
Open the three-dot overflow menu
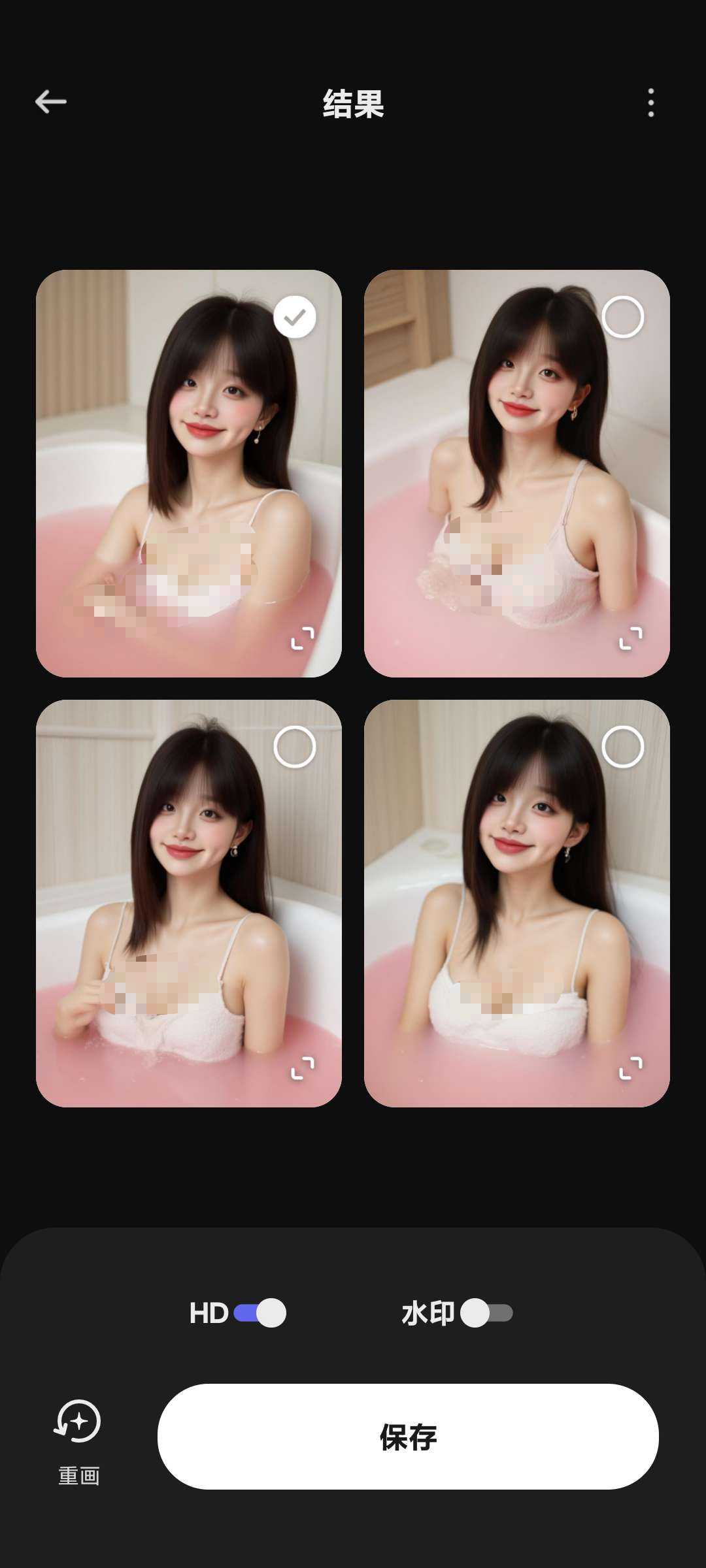650,103
